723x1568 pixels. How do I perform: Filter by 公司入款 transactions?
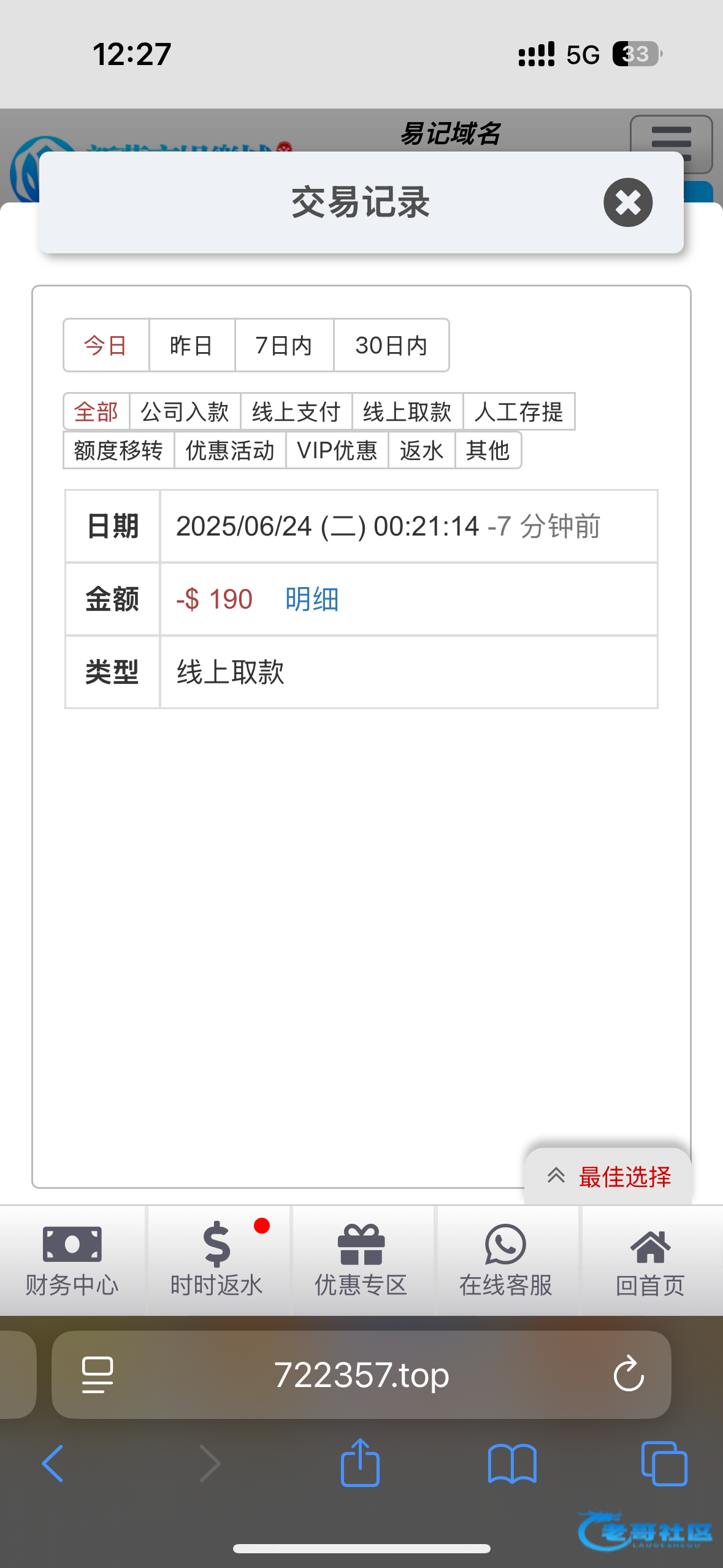tap(185, 412)
